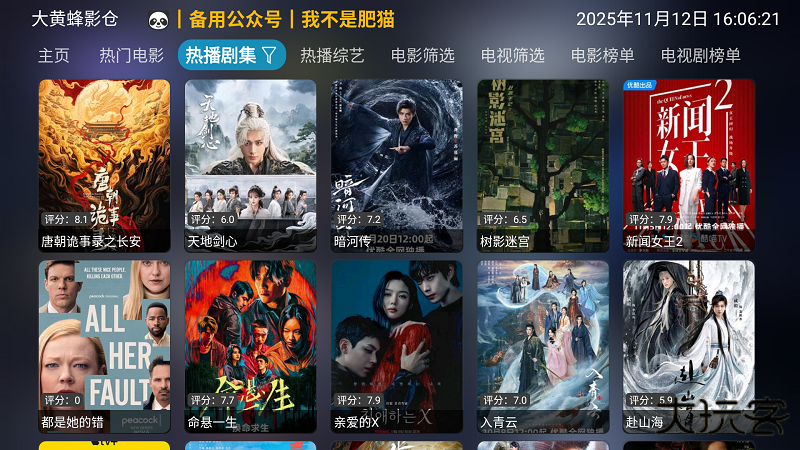Open 唐朝诡事录之长安 series card

point(104,165)
